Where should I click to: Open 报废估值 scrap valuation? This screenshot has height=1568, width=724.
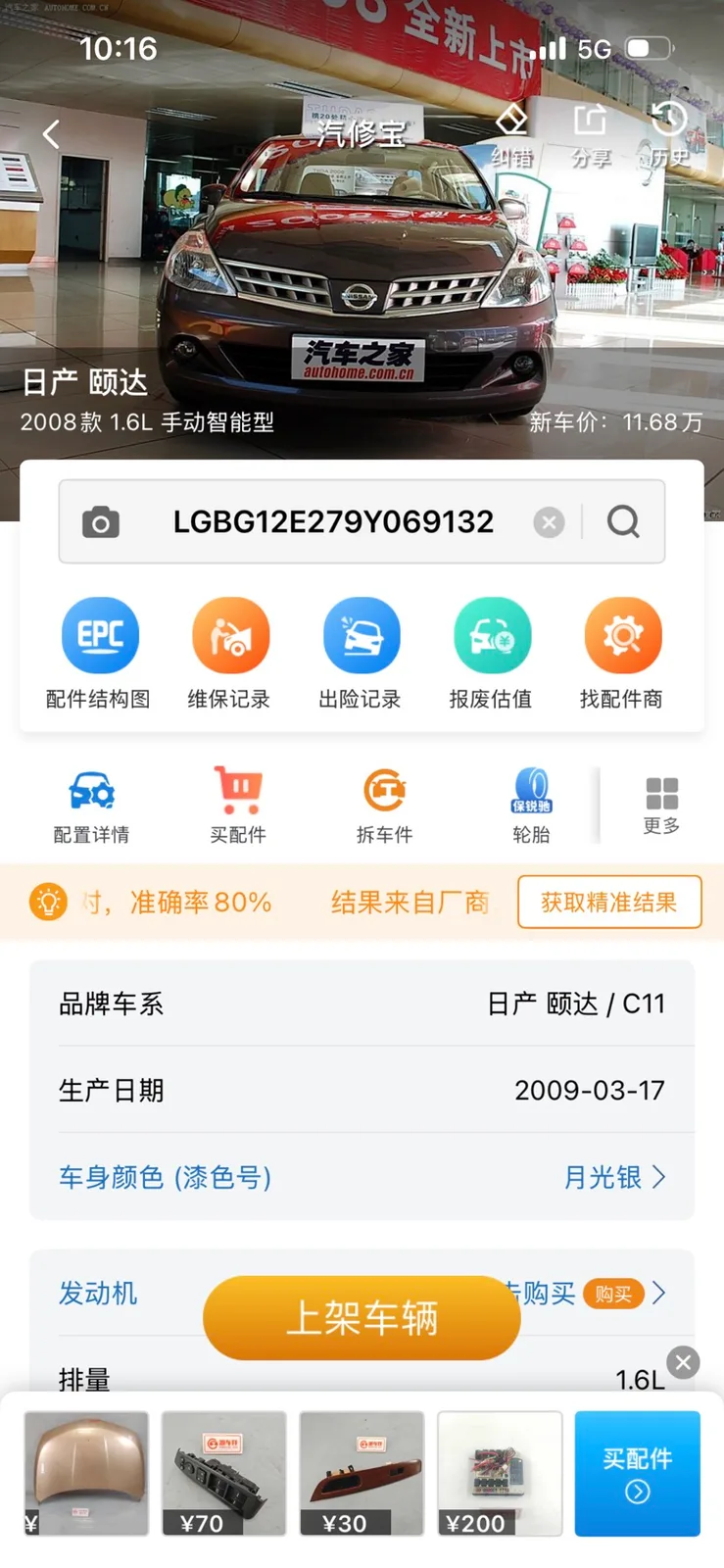tap(491, 654)
